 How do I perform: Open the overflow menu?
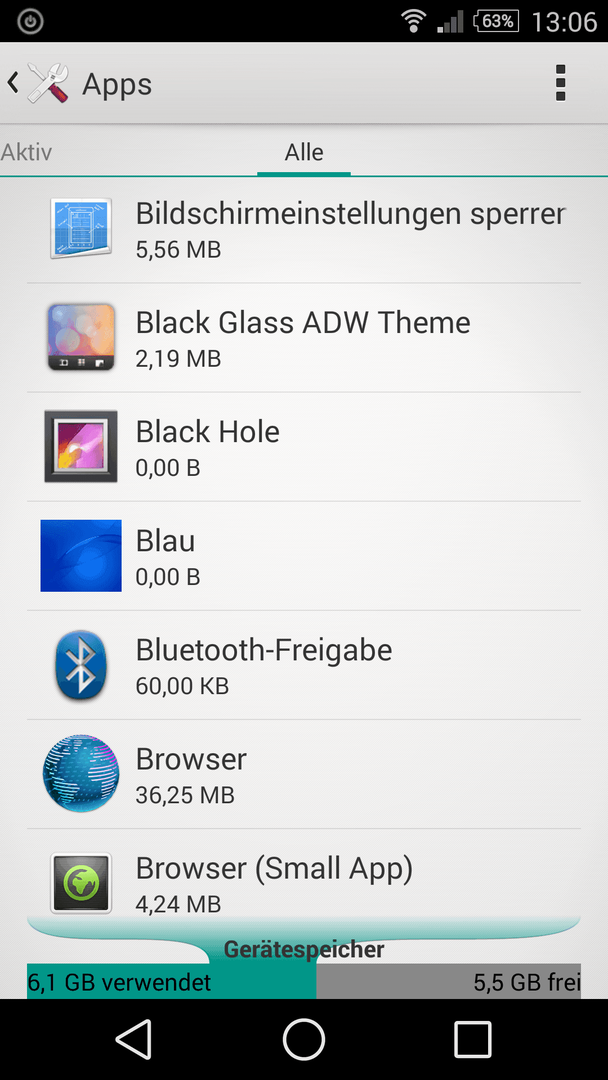click(560, 83)
